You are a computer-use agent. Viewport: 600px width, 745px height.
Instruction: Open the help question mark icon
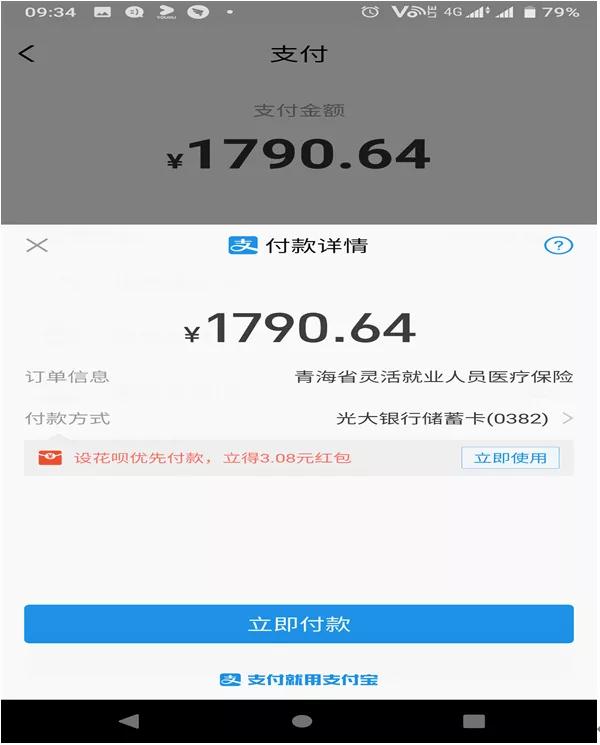pos(558,245)
